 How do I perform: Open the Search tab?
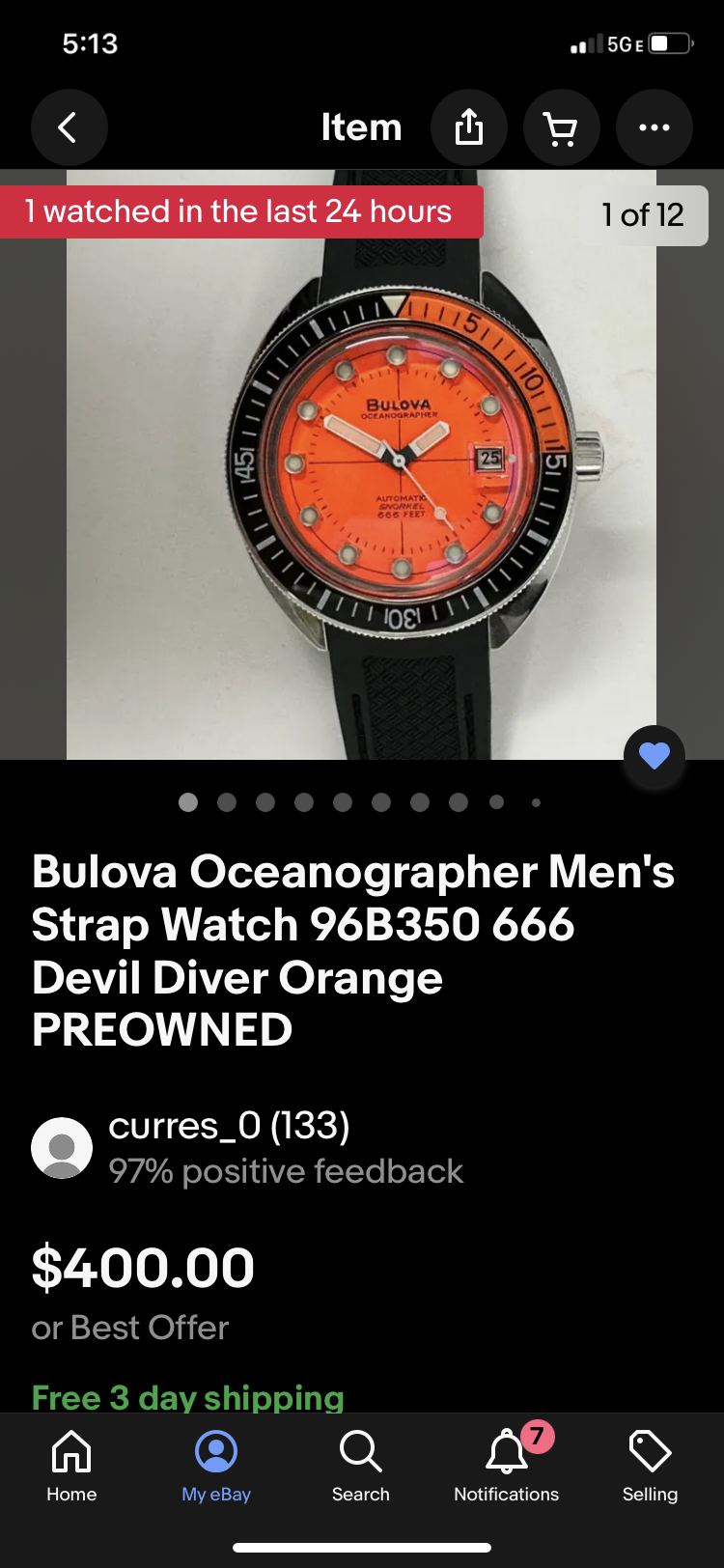click(361, 1466)
